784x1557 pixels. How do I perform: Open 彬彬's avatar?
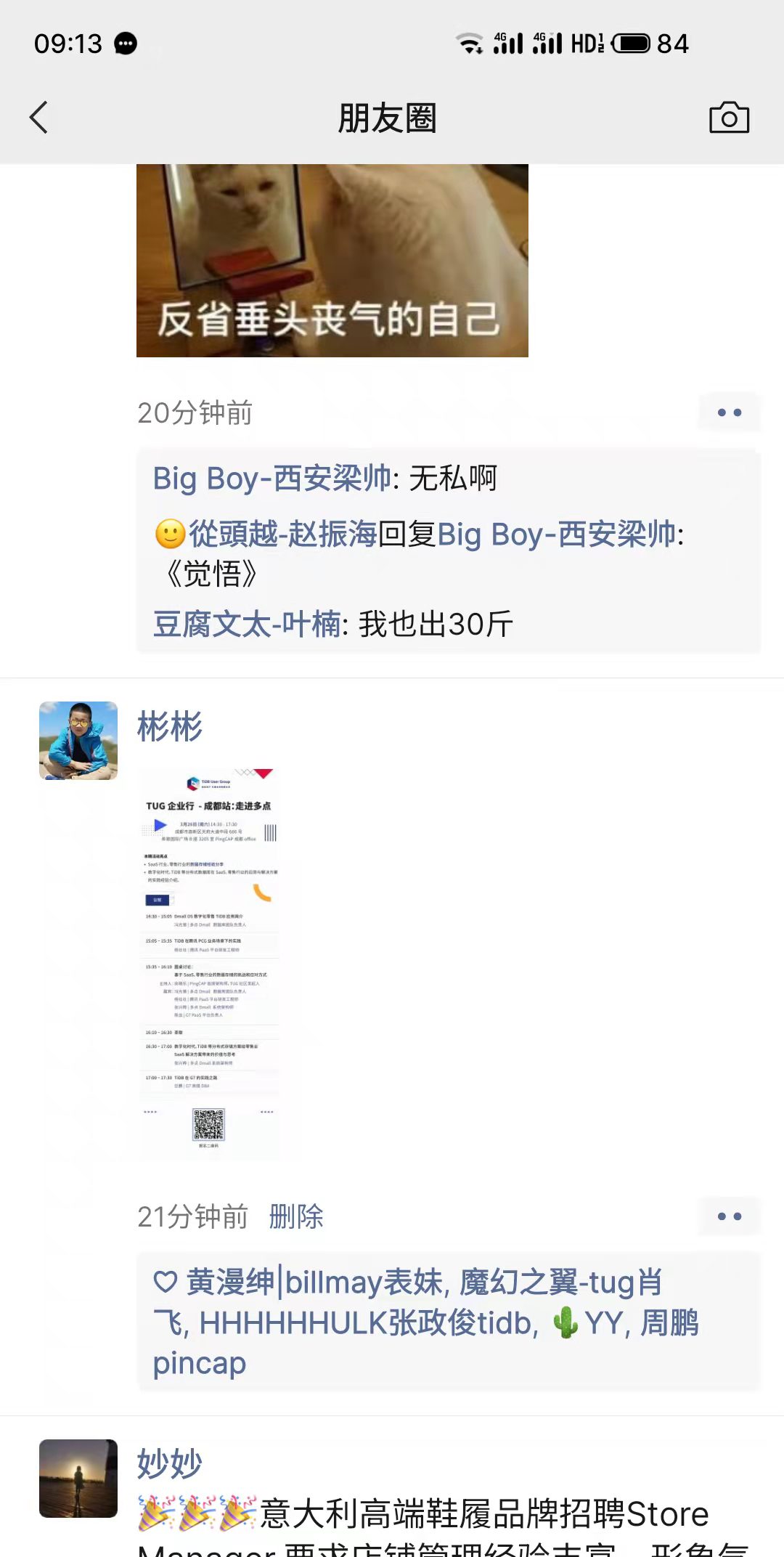[78, 741]
